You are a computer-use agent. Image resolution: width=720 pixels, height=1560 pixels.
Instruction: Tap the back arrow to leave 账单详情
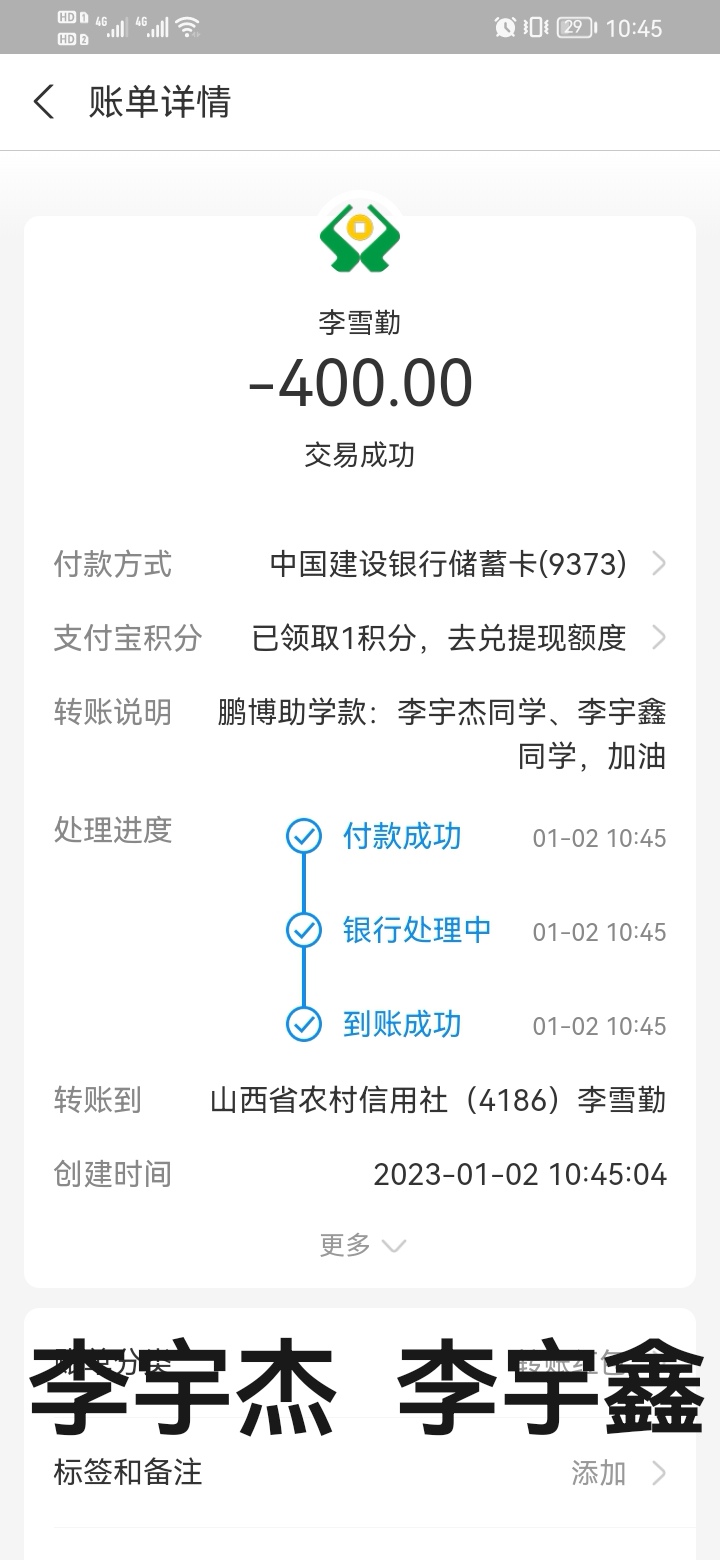click(x=42, y=102)
